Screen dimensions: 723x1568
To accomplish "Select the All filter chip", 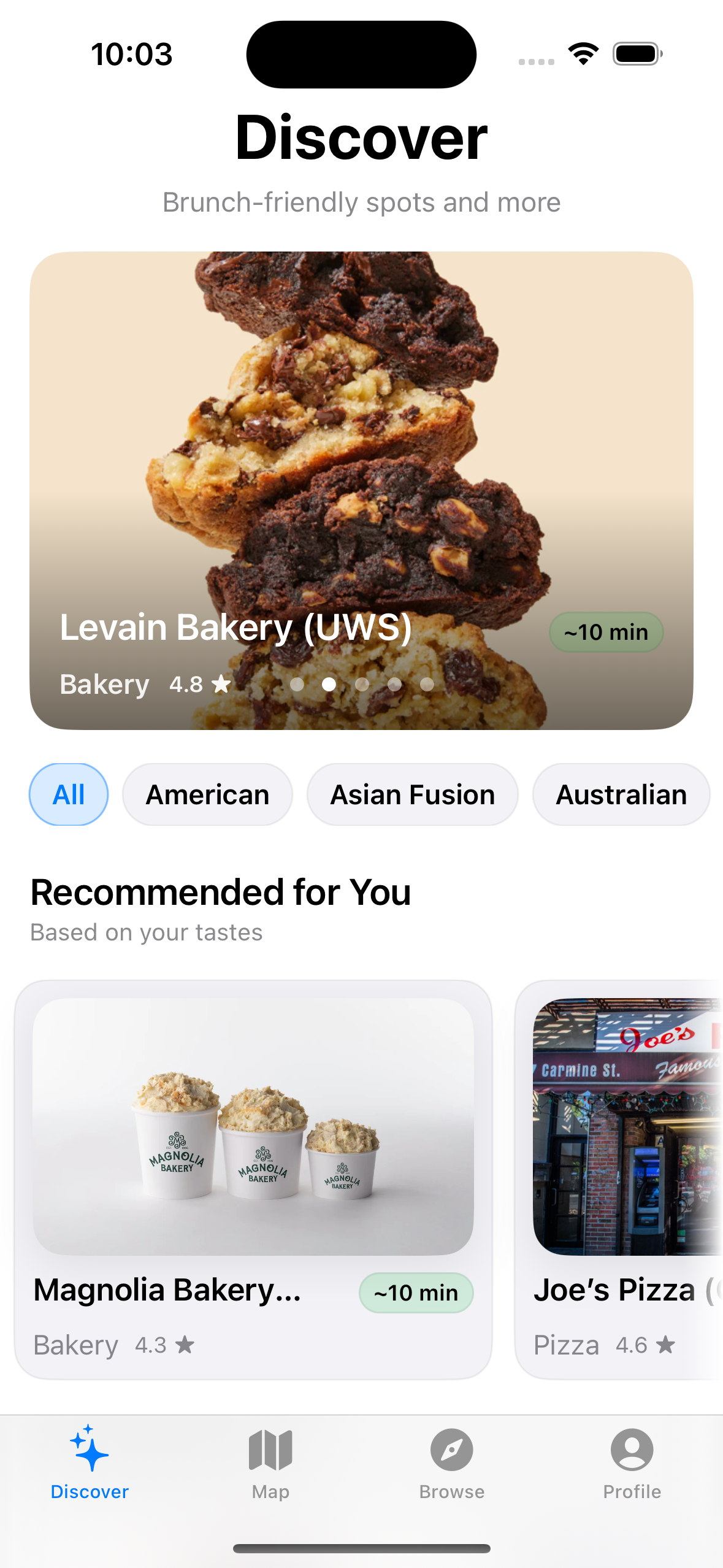I will pyautogui.click(x=68, y=793).
